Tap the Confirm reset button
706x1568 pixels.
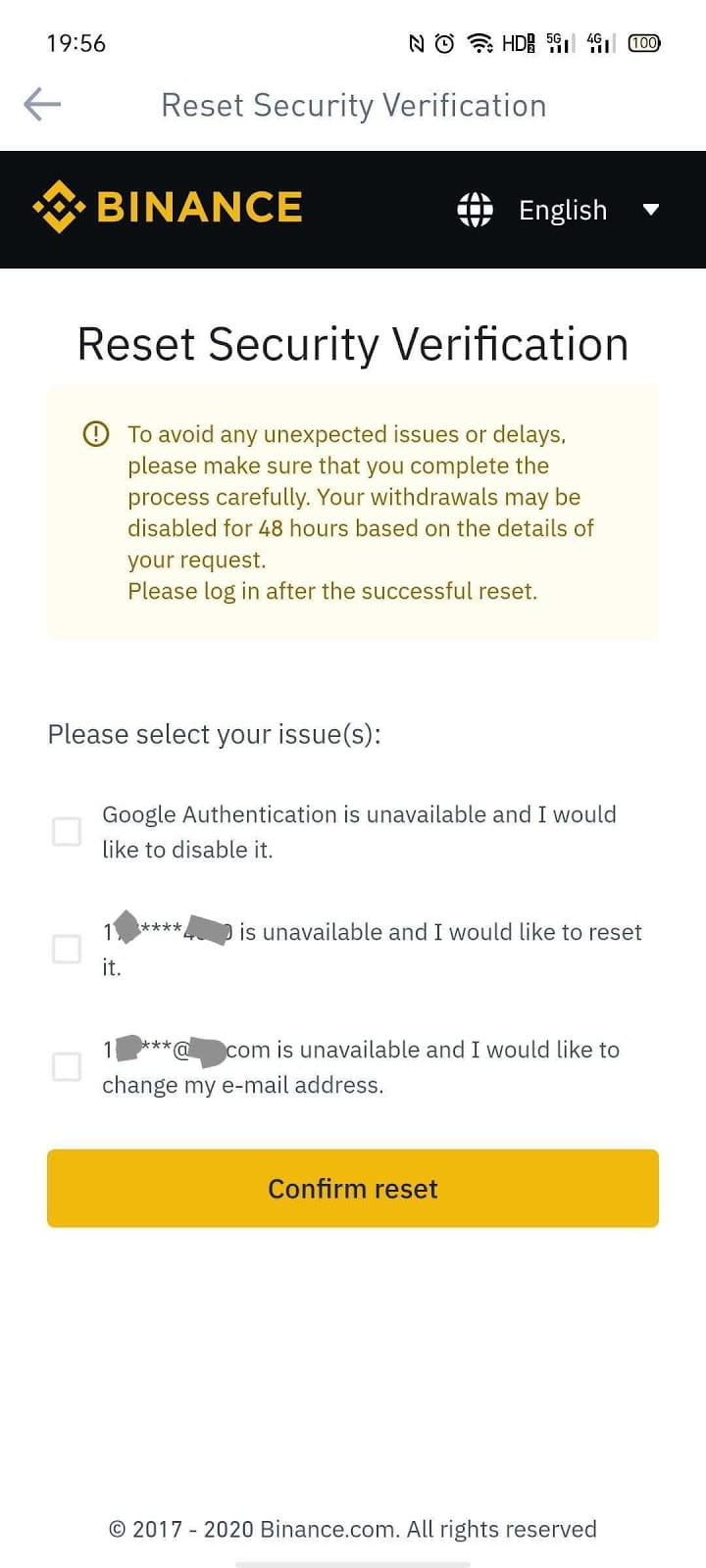[353, 1188]
